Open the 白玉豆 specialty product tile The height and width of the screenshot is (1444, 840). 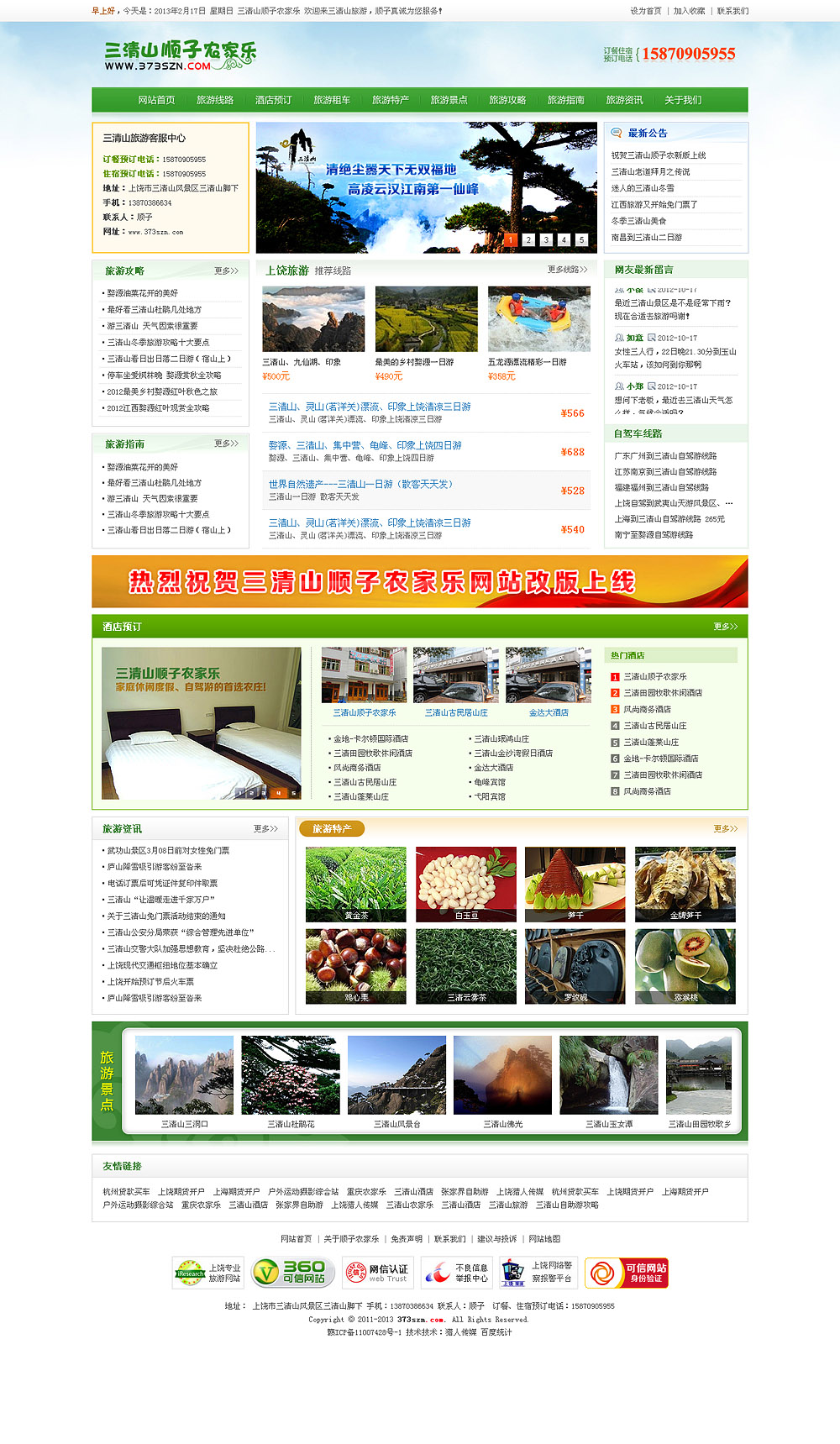(465, 883)
